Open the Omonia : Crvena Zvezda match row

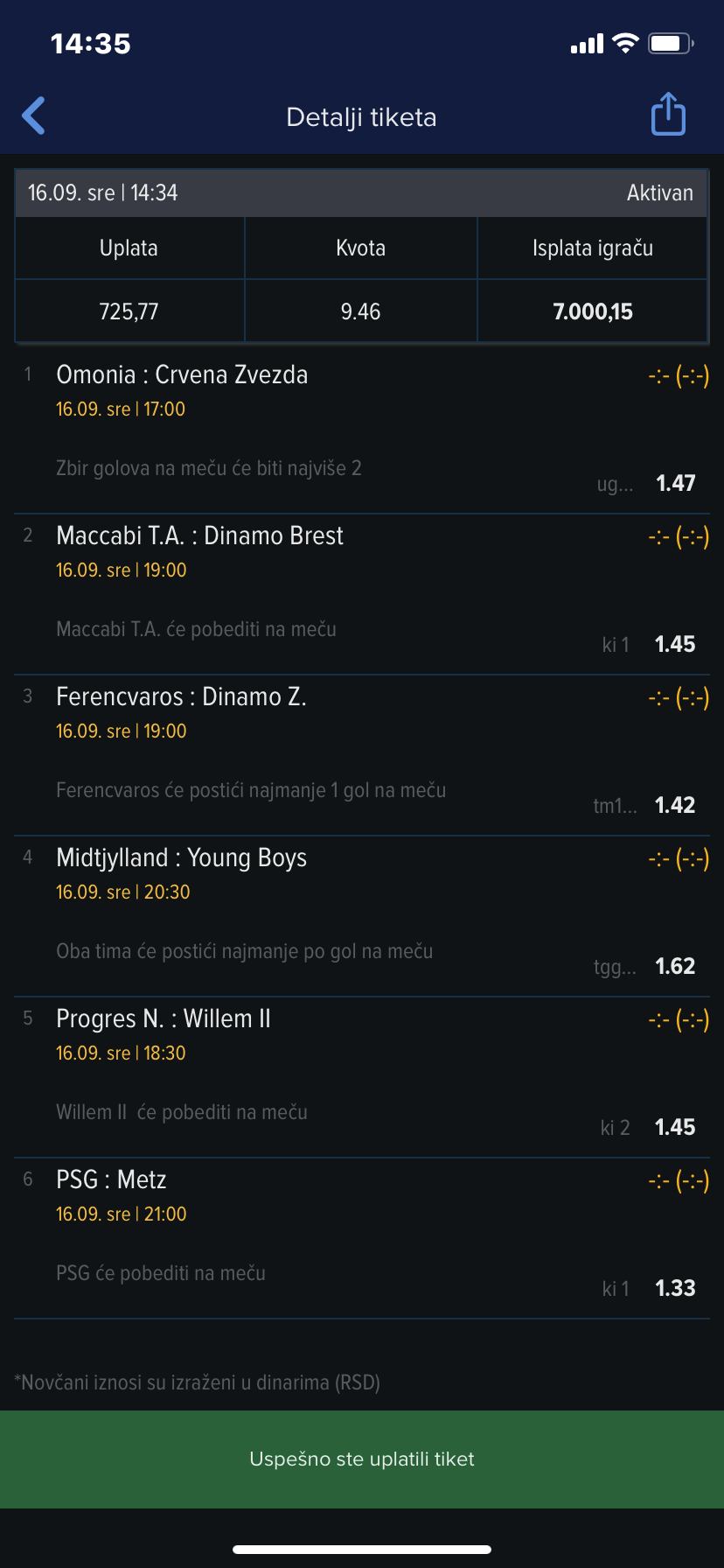[x=182, y=375]
